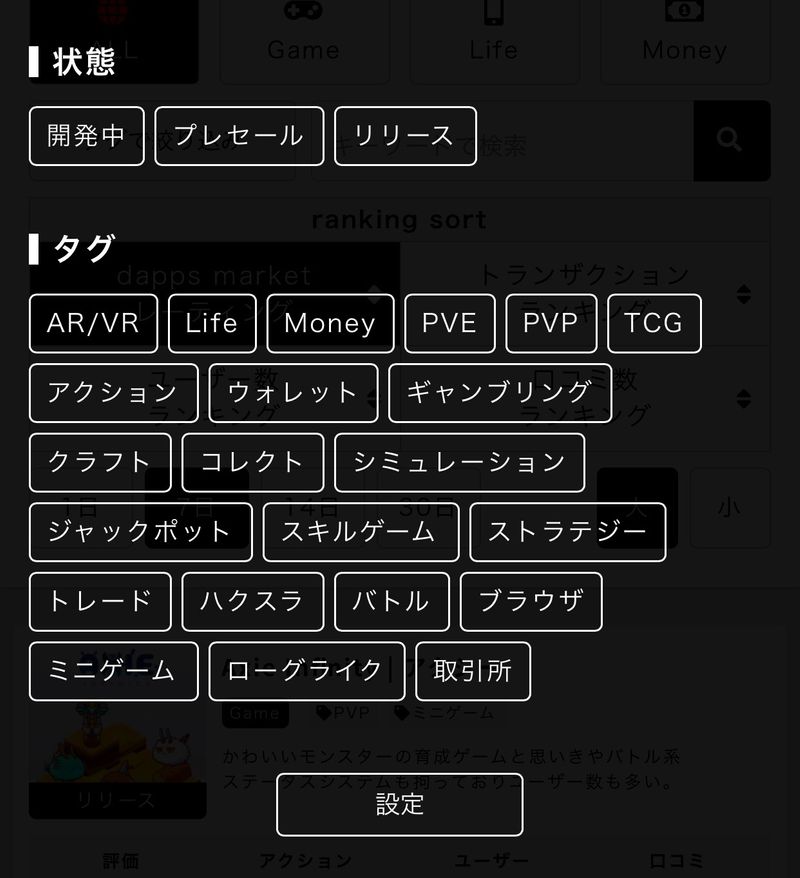Select the アクション tag
The image size is (800, 878).
tap(113, 393)
